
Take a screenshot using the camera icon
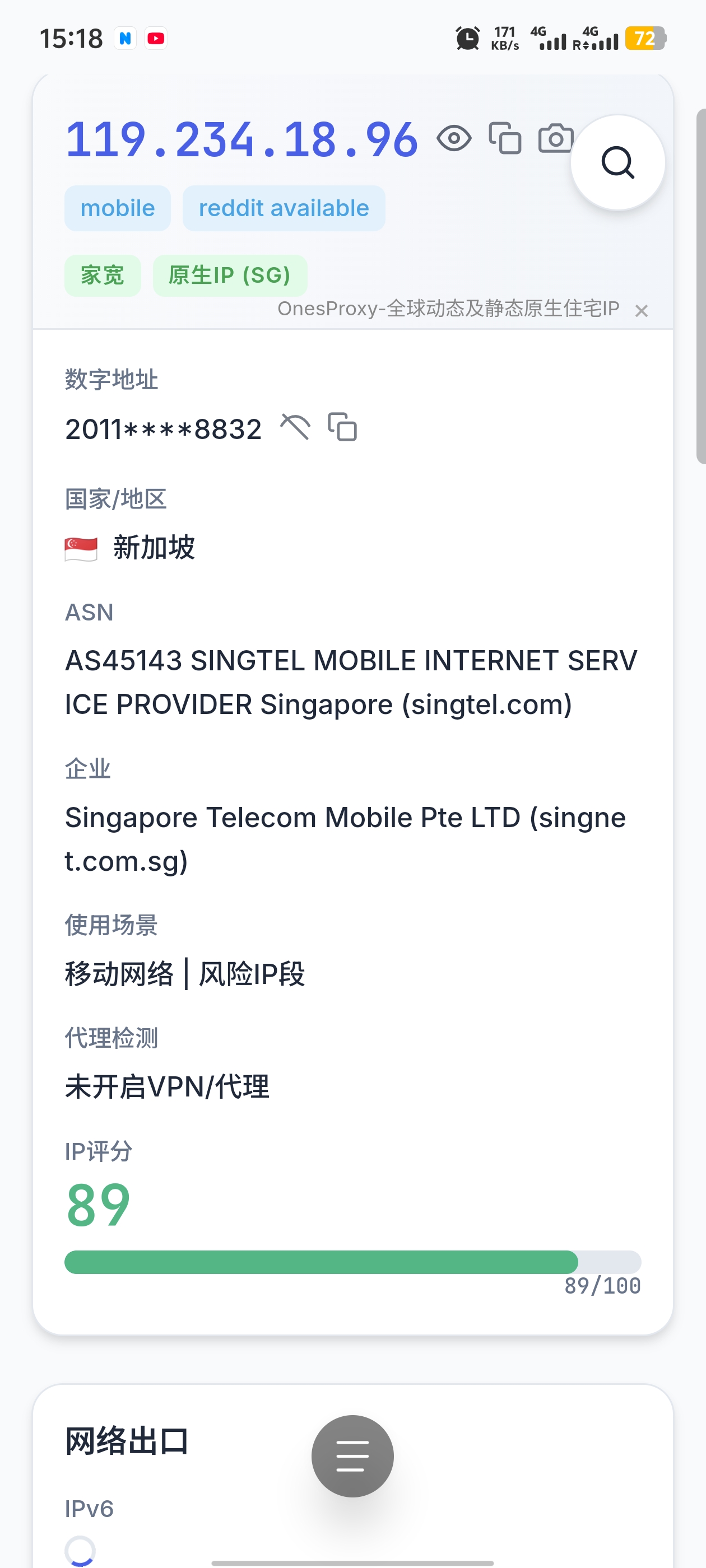[x=555, y=139]
